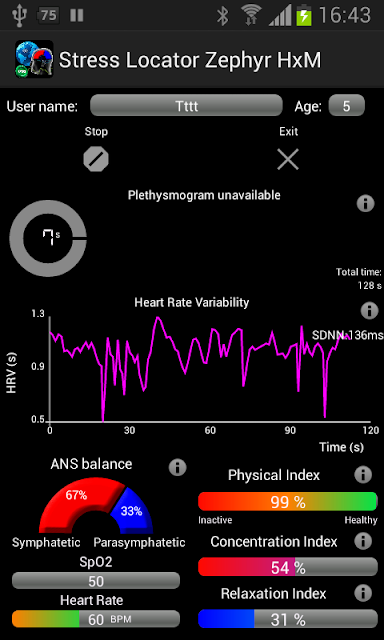Open info for Plethysmogram

pyautogui.click(x=365, y=203)
